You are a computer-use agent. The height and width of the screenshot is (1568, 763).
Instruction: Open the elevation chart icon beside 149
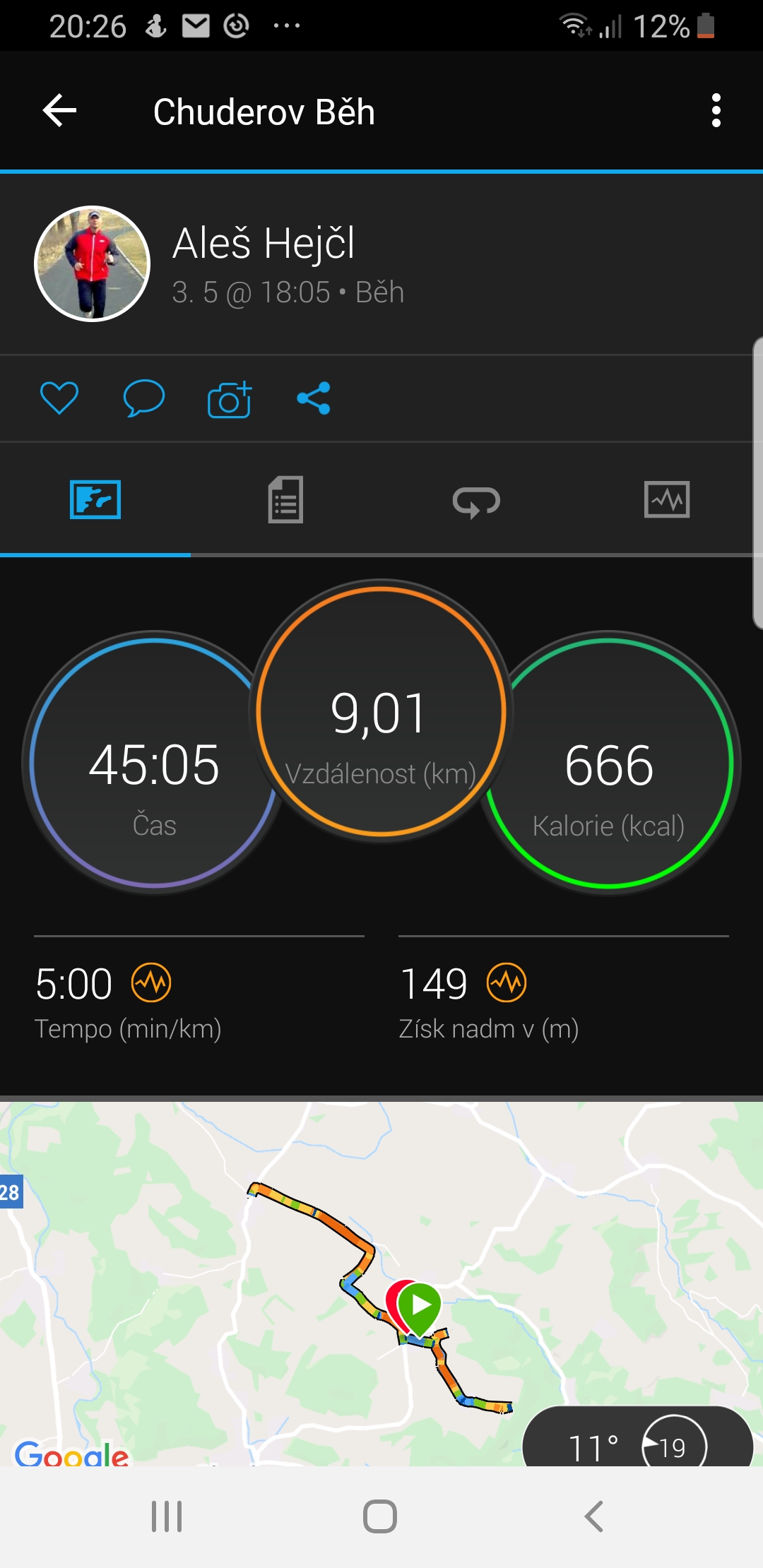507,982
